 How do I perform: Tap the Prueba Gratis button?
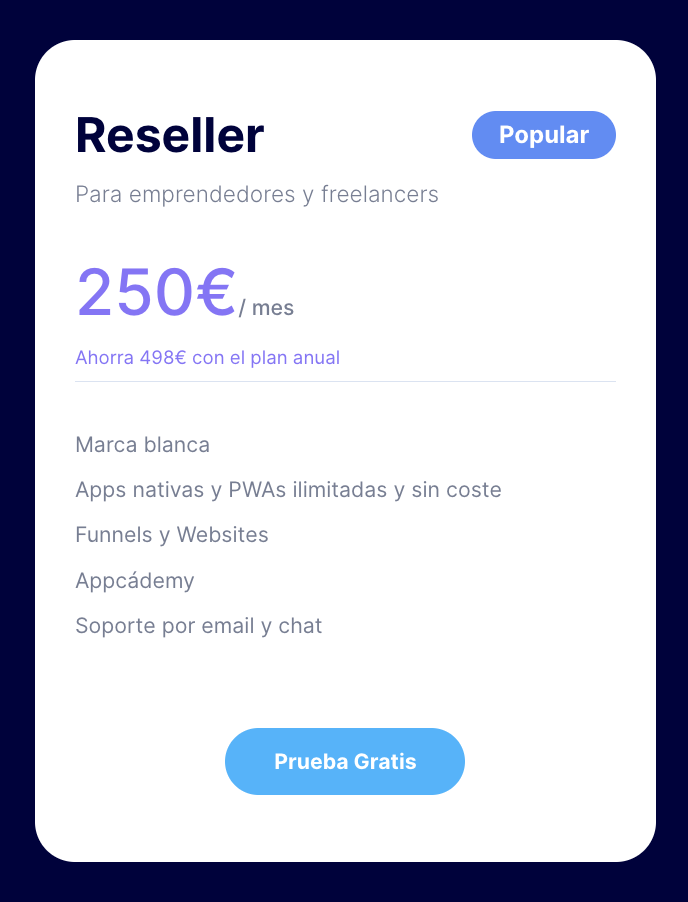pyautogui.click(x=345, y=762)
